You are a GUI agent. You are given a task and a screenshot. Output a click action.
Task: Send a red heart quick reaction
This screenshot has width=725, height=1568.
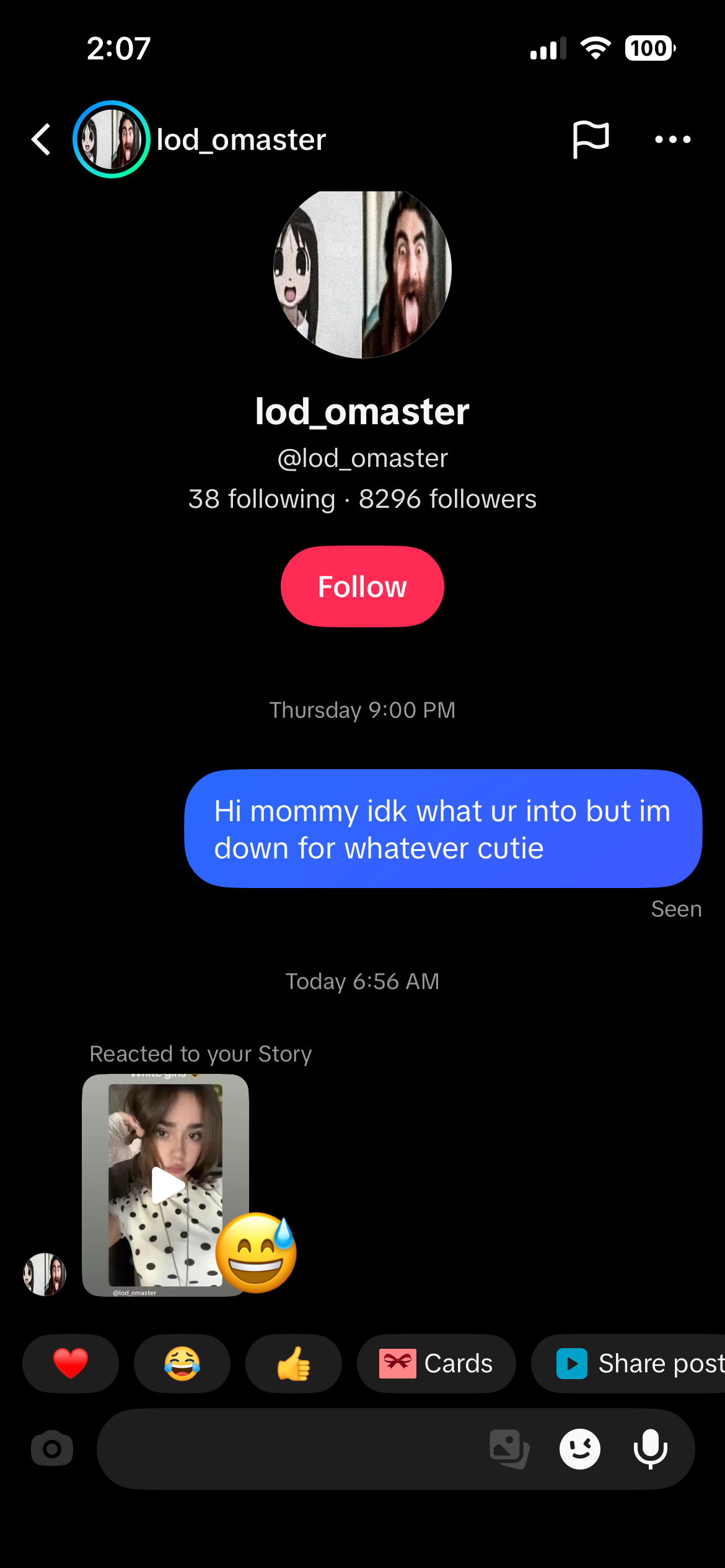click(71, 1364)
